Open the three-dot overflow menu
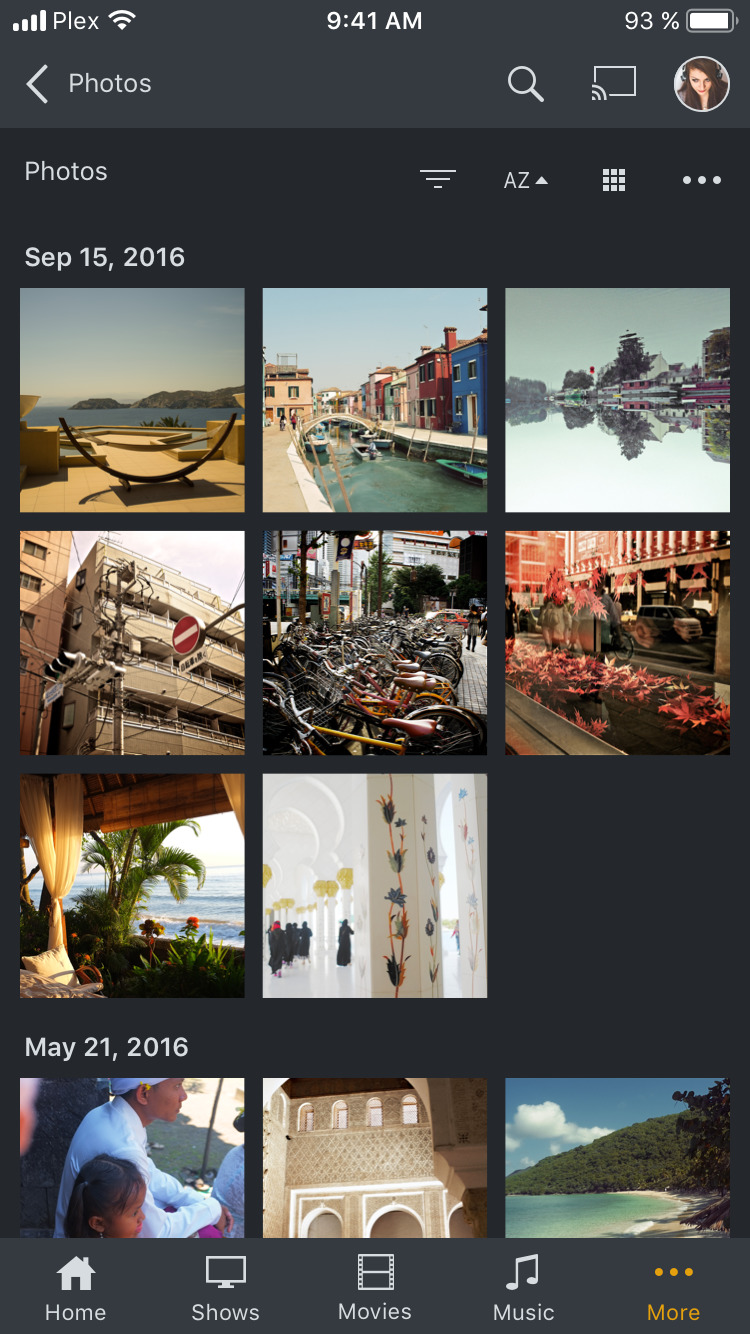The height and width of the screenshot is (1334, 750). point(701,180)
